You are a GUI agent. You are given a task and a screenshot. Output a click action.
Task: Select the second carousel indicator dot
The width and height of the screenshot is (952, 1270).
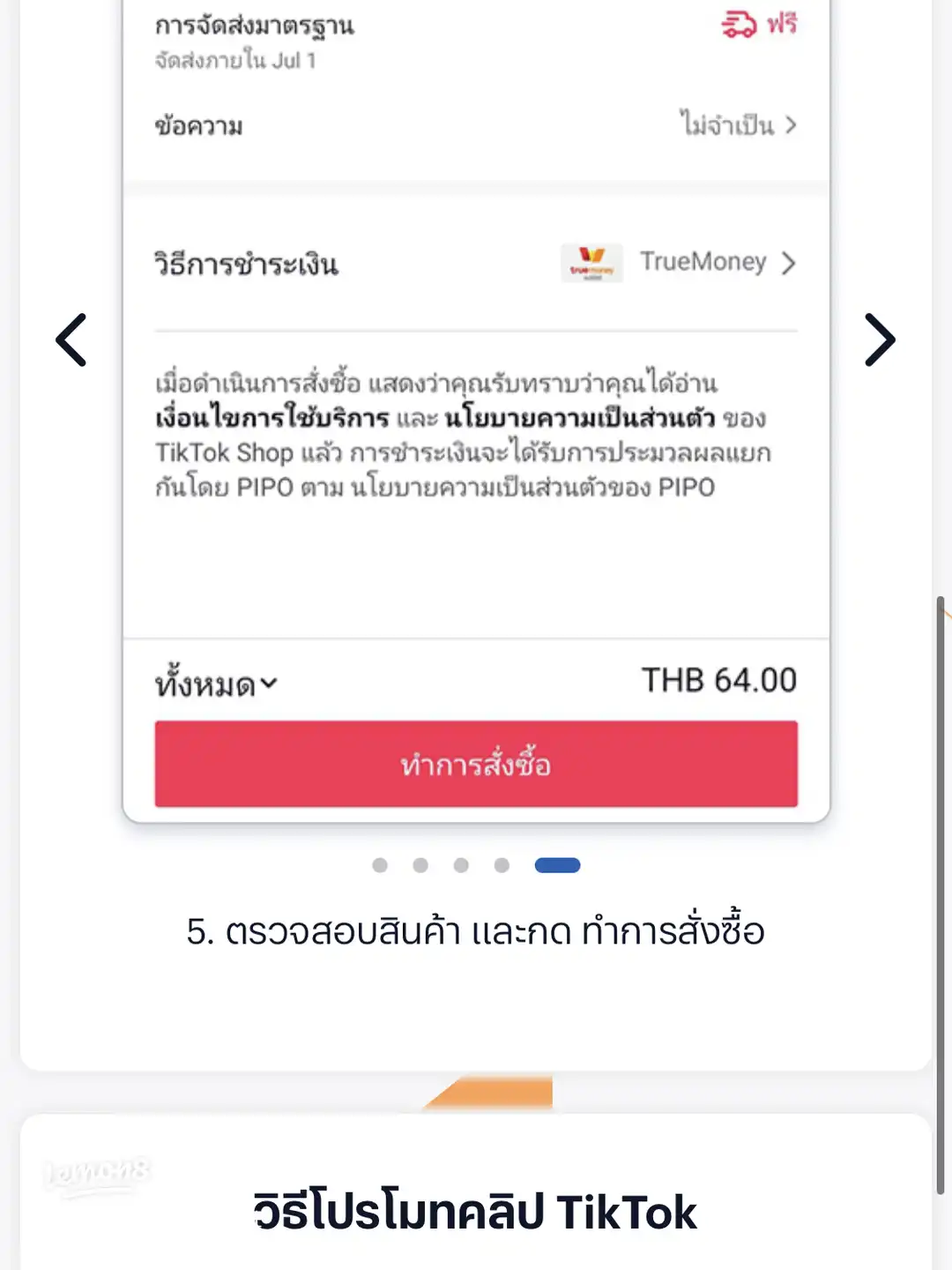(420, 865)
